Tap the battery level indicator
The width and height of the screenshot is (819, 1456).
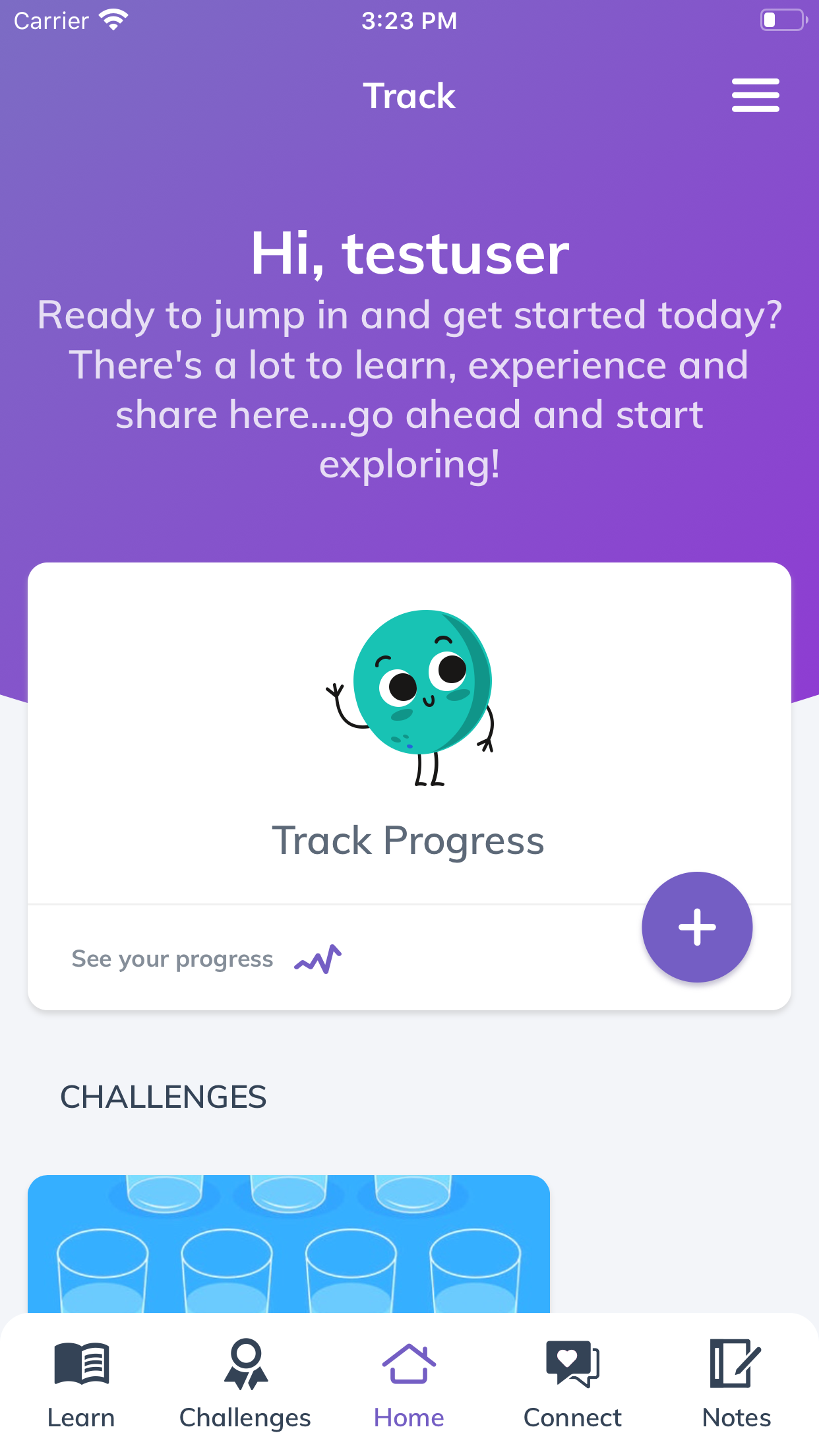click(783, 20)
